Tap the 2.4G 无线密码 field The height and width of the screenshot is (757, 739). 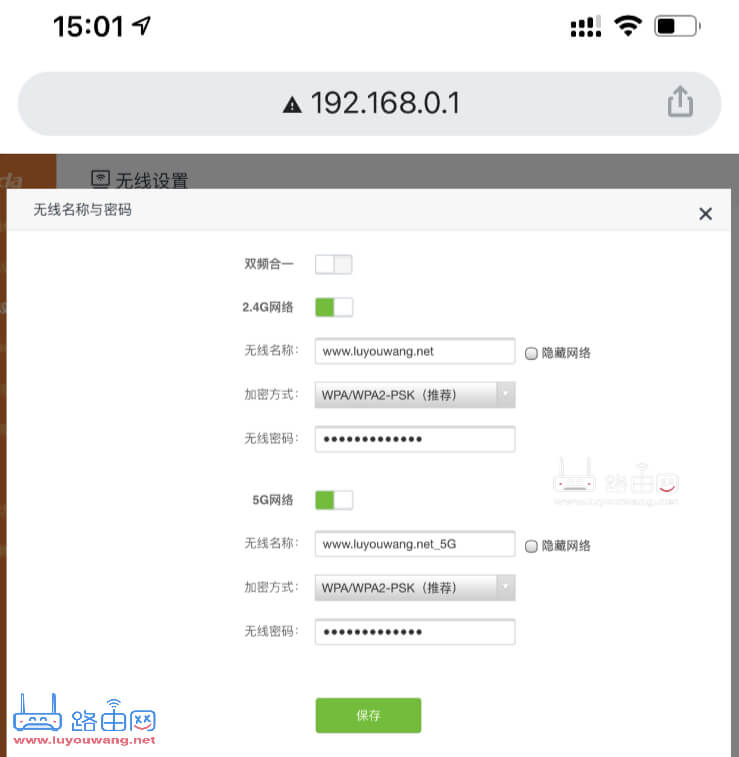point(415,439)
